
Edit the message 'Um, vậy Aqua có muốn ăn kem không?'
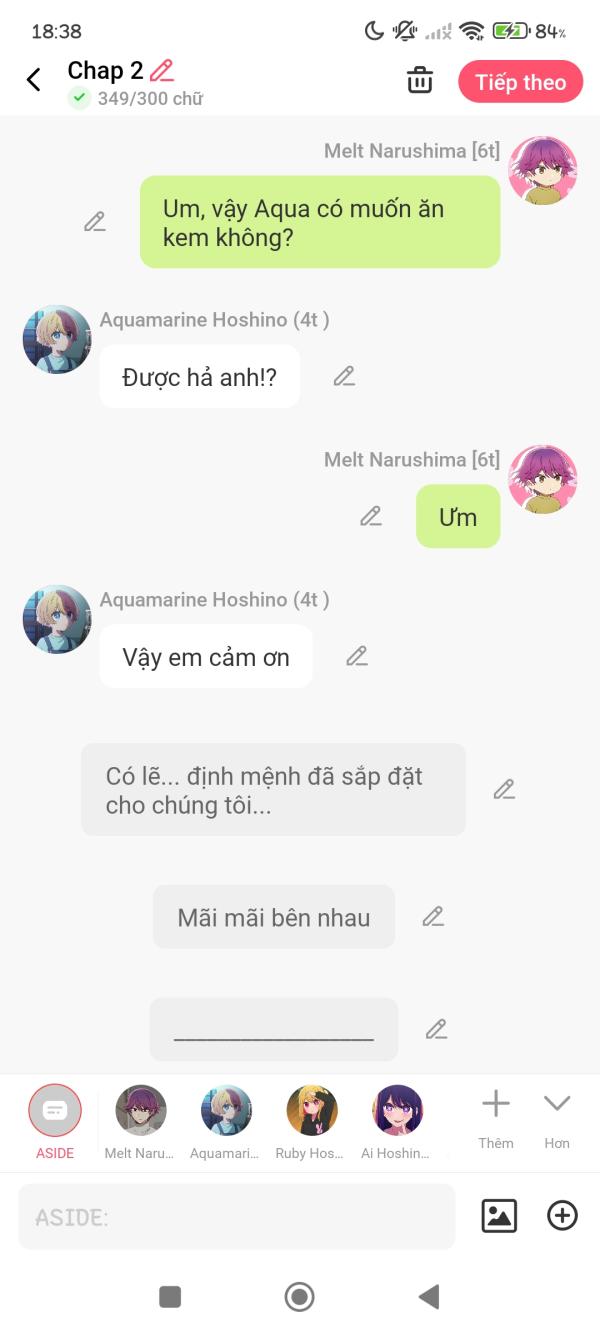[x=95, y=222]
